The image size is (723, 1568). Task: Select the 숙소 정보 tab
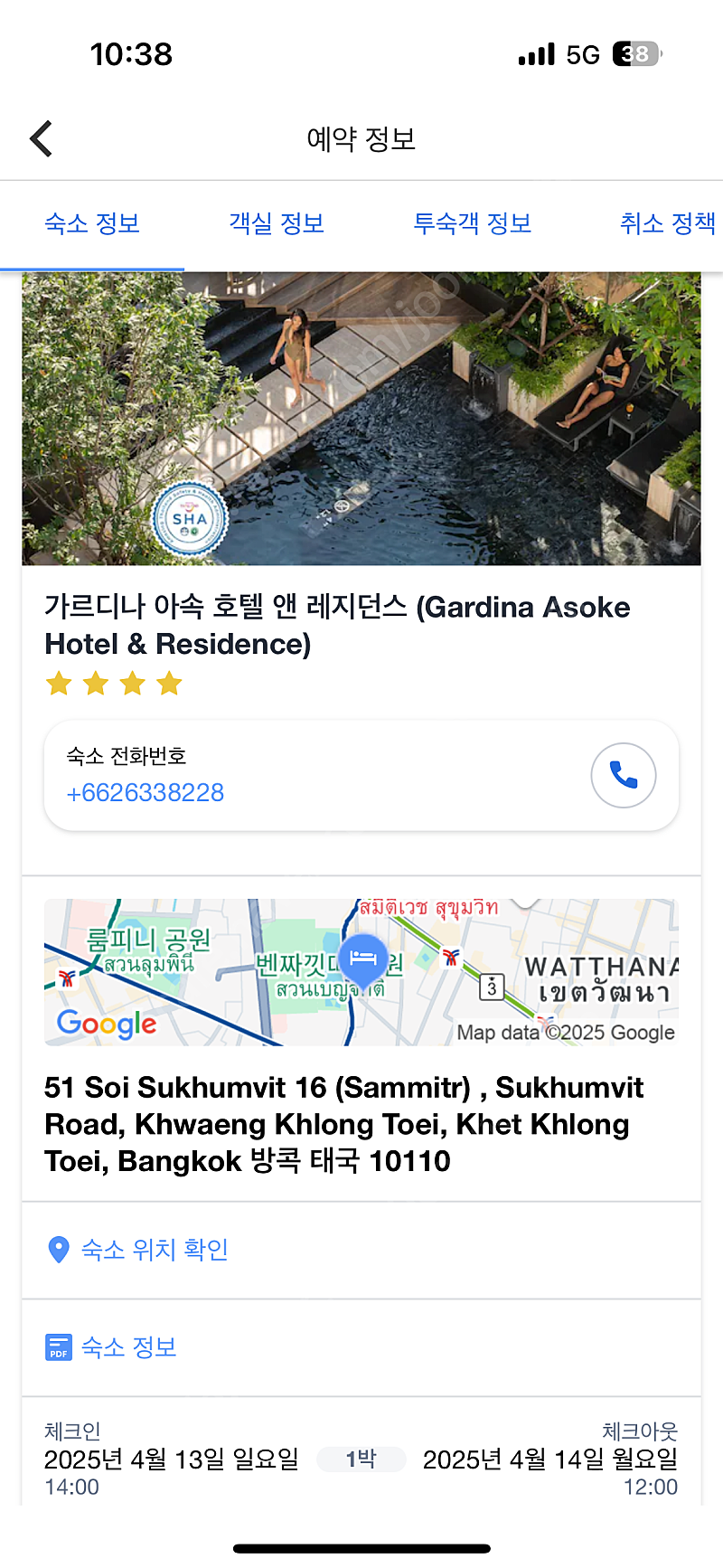tap(92, 223)
